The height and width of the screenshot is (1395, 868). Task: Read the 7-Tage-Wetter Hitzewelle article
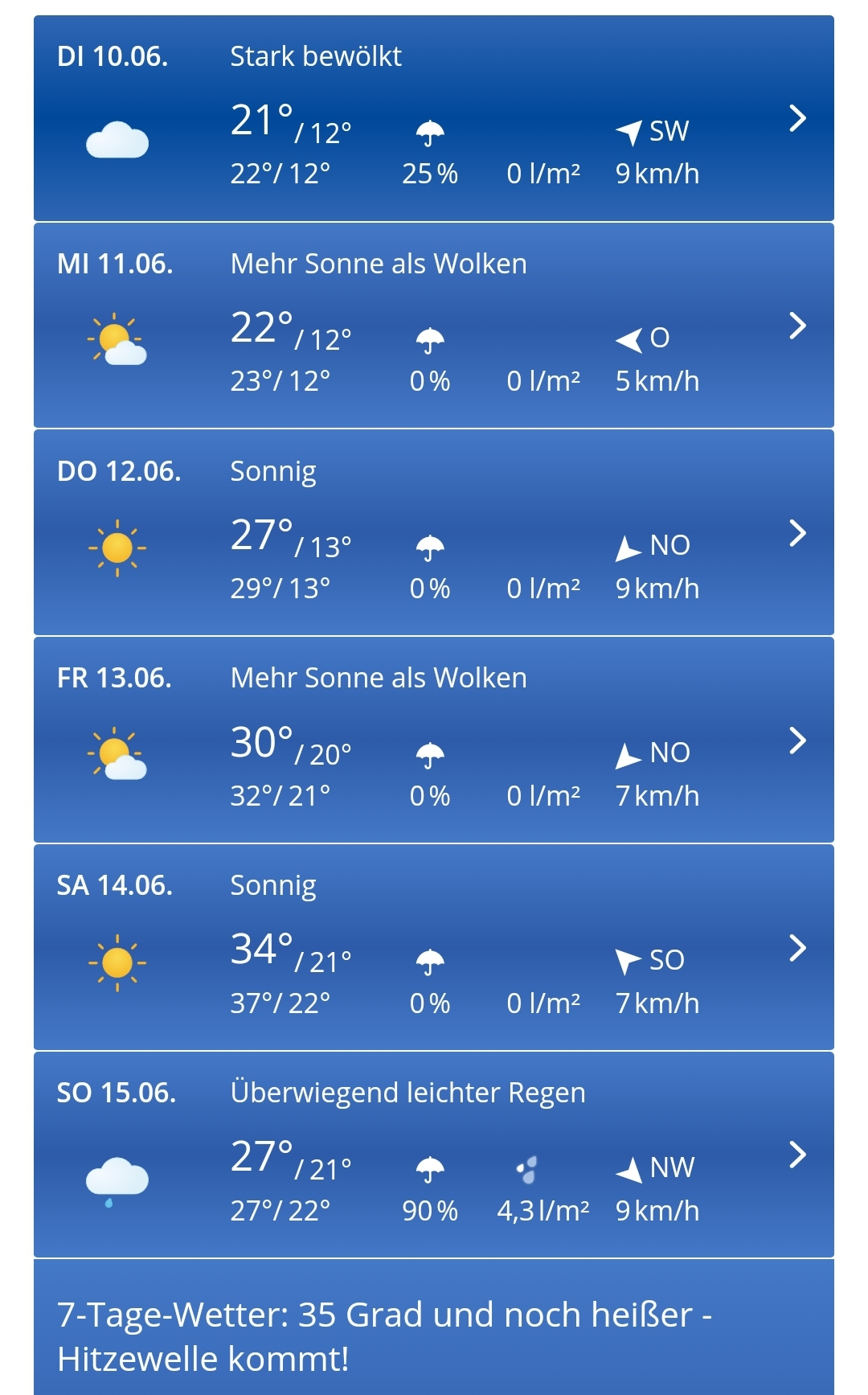384,1336
